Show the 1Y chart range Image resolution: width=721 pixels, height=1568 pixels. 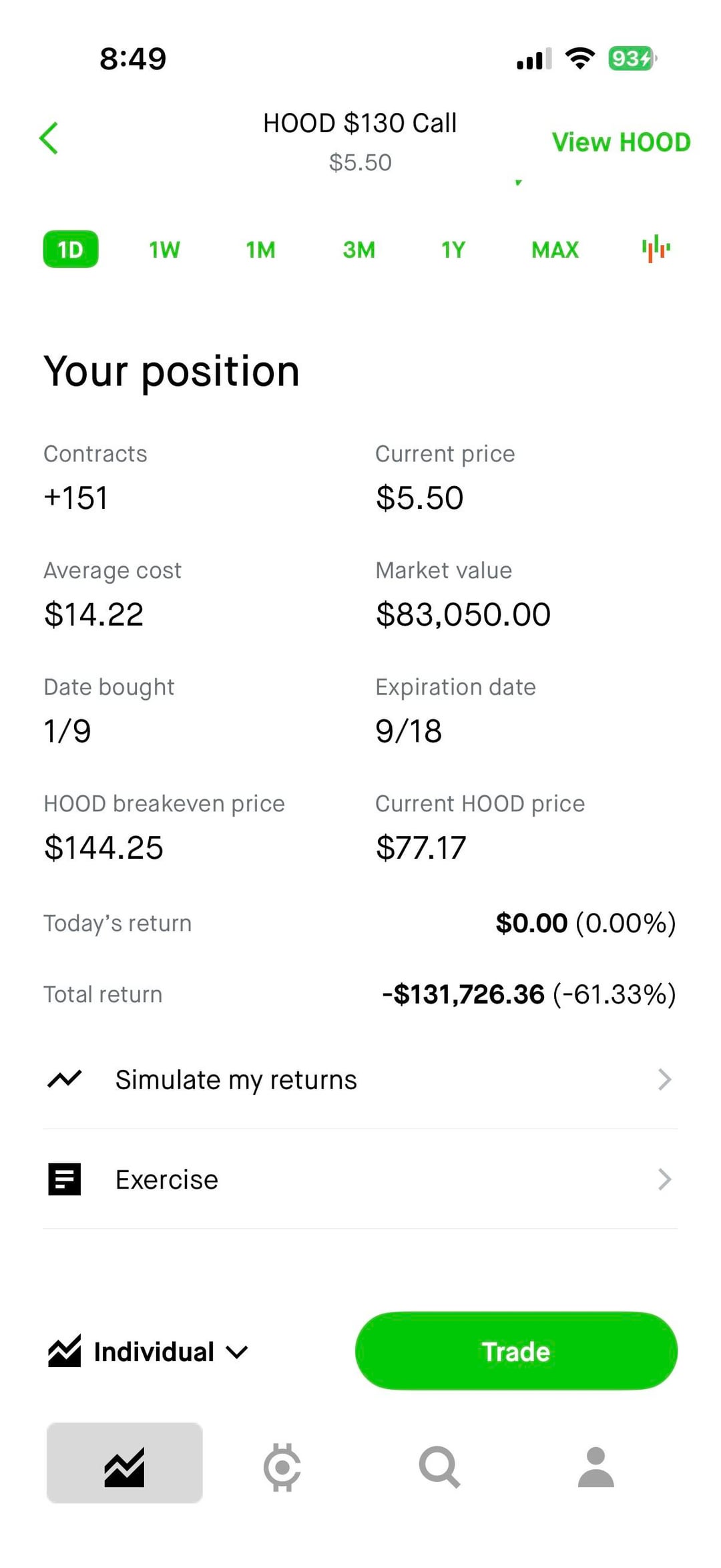(x=453, y=250)
